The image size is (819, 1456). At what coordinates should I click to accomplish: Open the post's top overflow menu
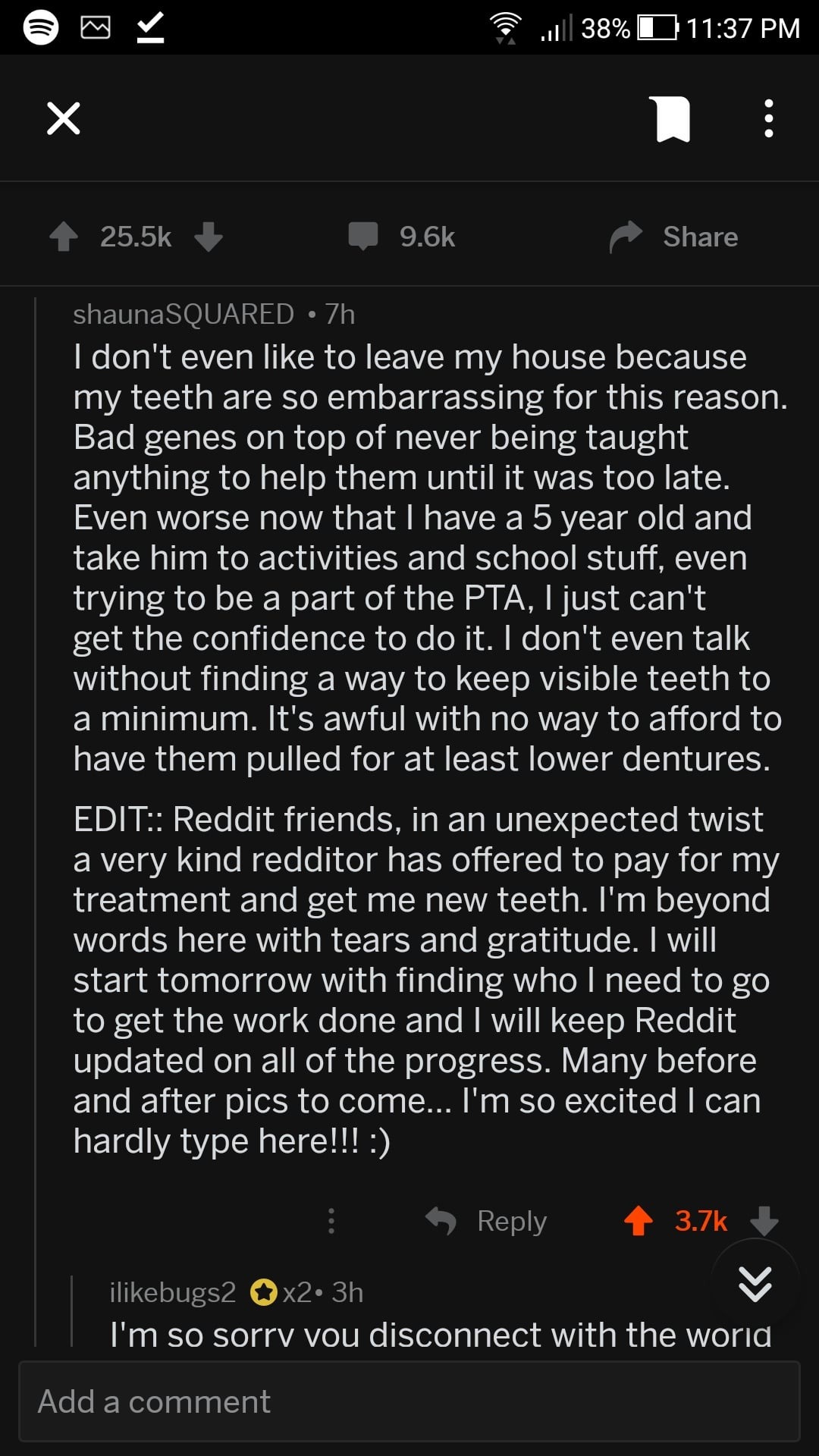[768, 119]
